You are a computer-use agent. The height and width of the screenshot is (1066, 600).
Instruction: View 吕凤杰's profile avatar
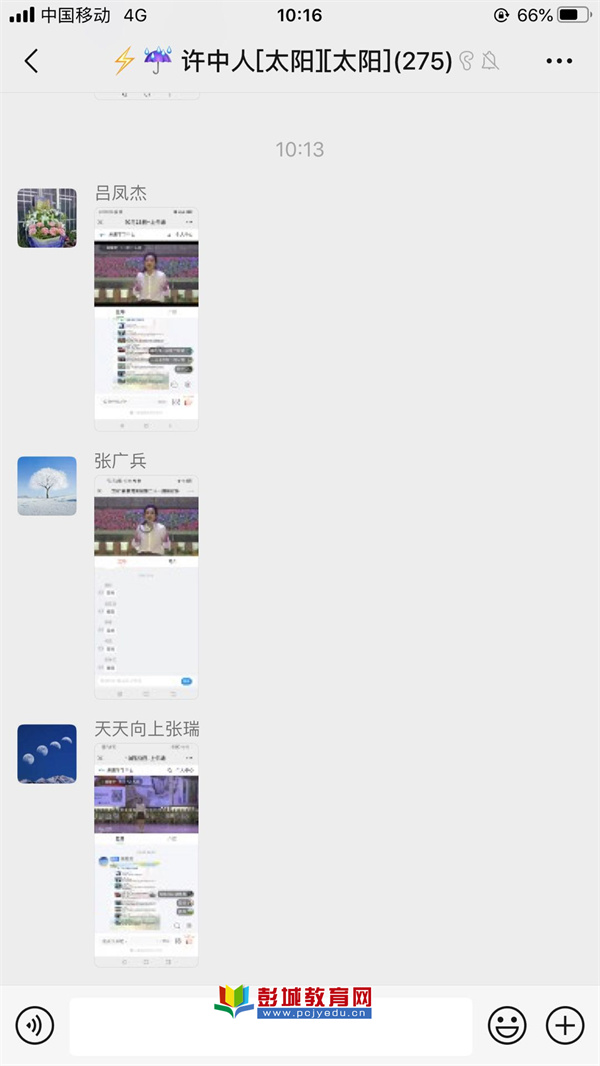pyautogui.click(x=47, y=218)
